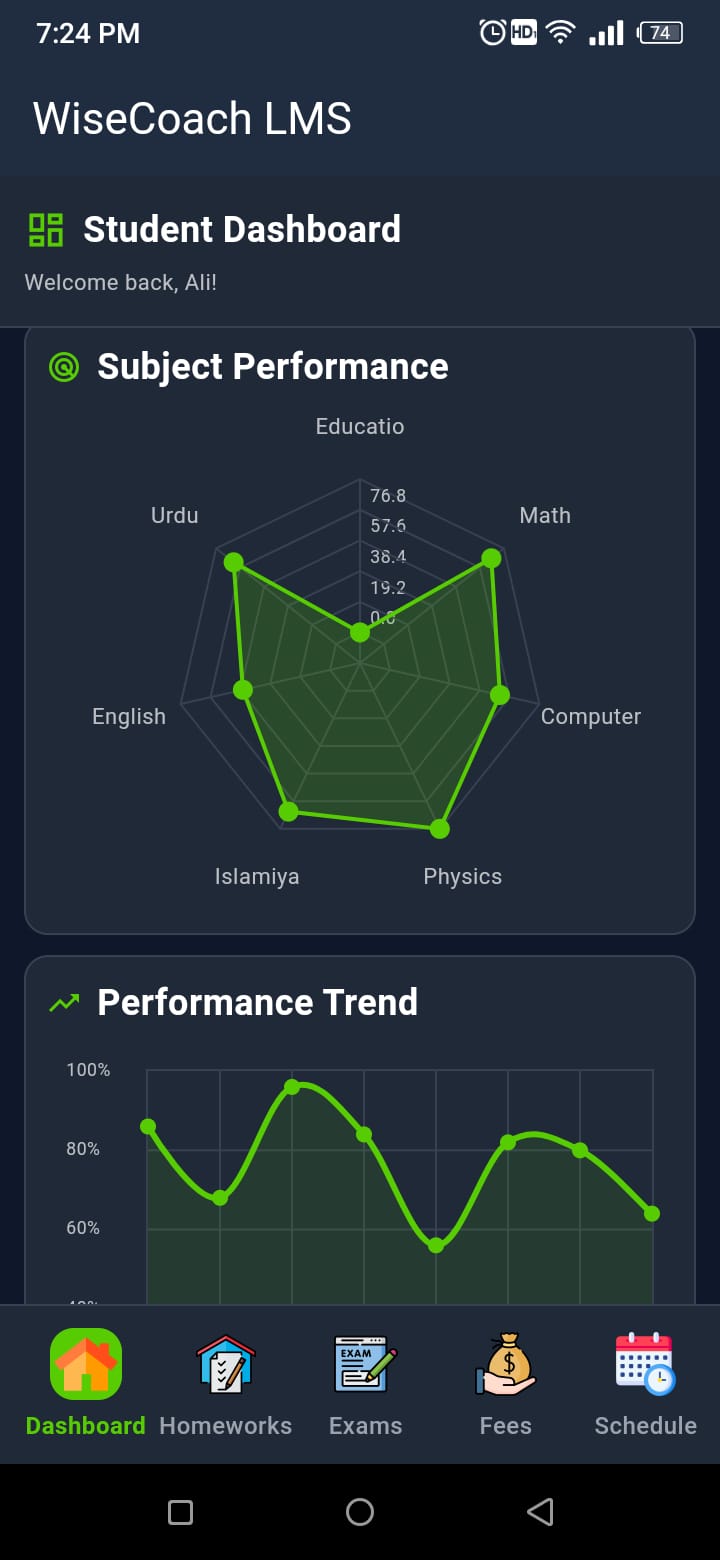Open the Exams tab
720x1560 pixels.
pos(366,1384)
